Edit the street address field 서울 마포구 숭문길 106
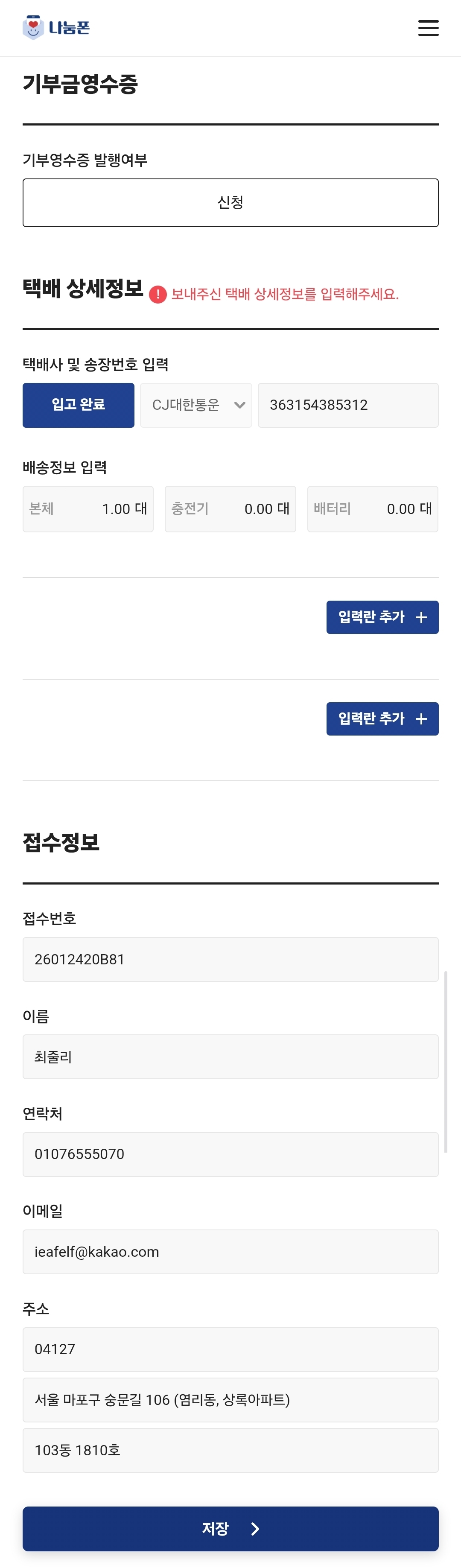 pyautogui.click(x=230, y=1399)
